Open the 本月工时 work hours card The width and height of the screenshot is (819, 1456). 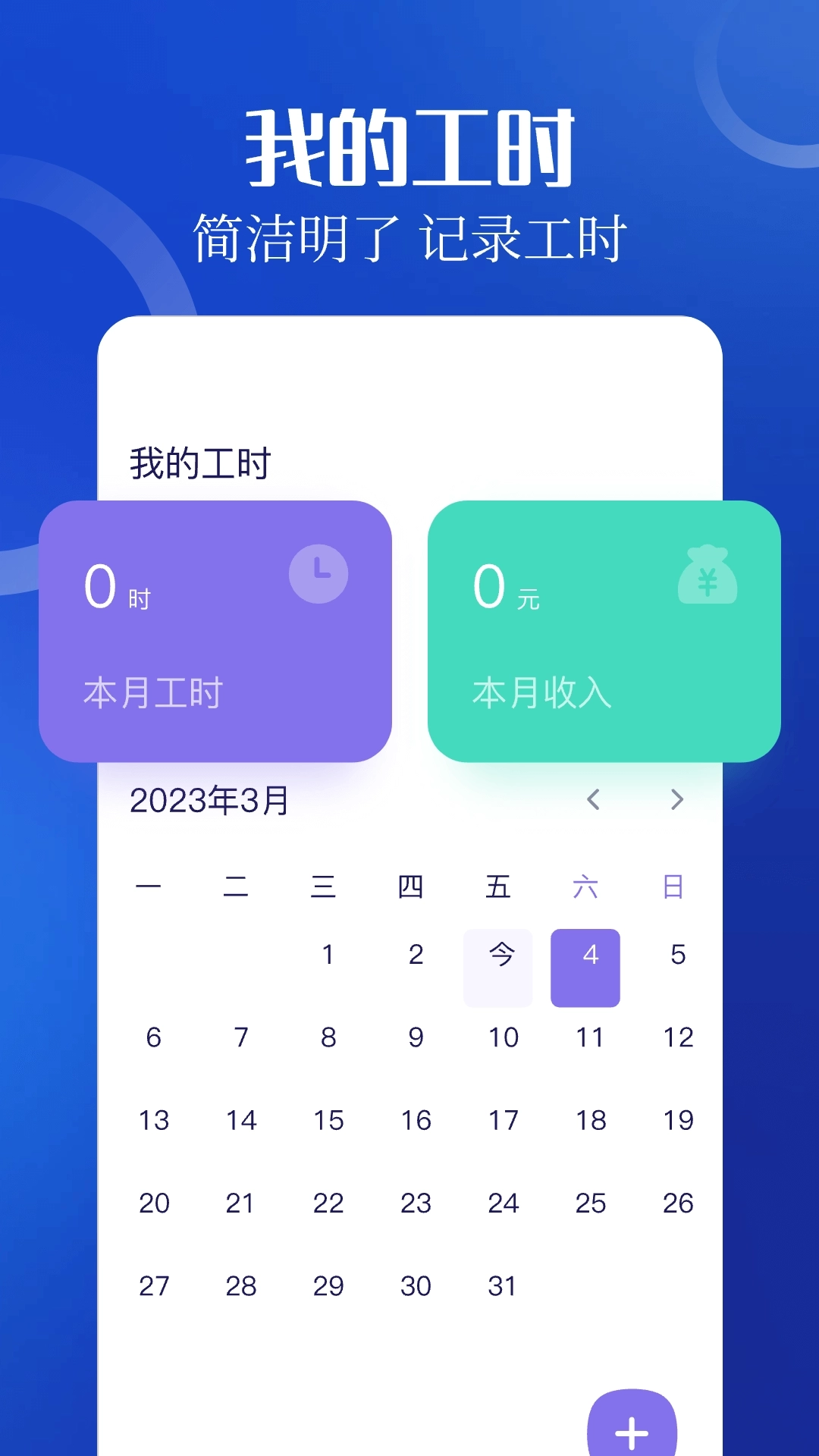tap(218, 629)
